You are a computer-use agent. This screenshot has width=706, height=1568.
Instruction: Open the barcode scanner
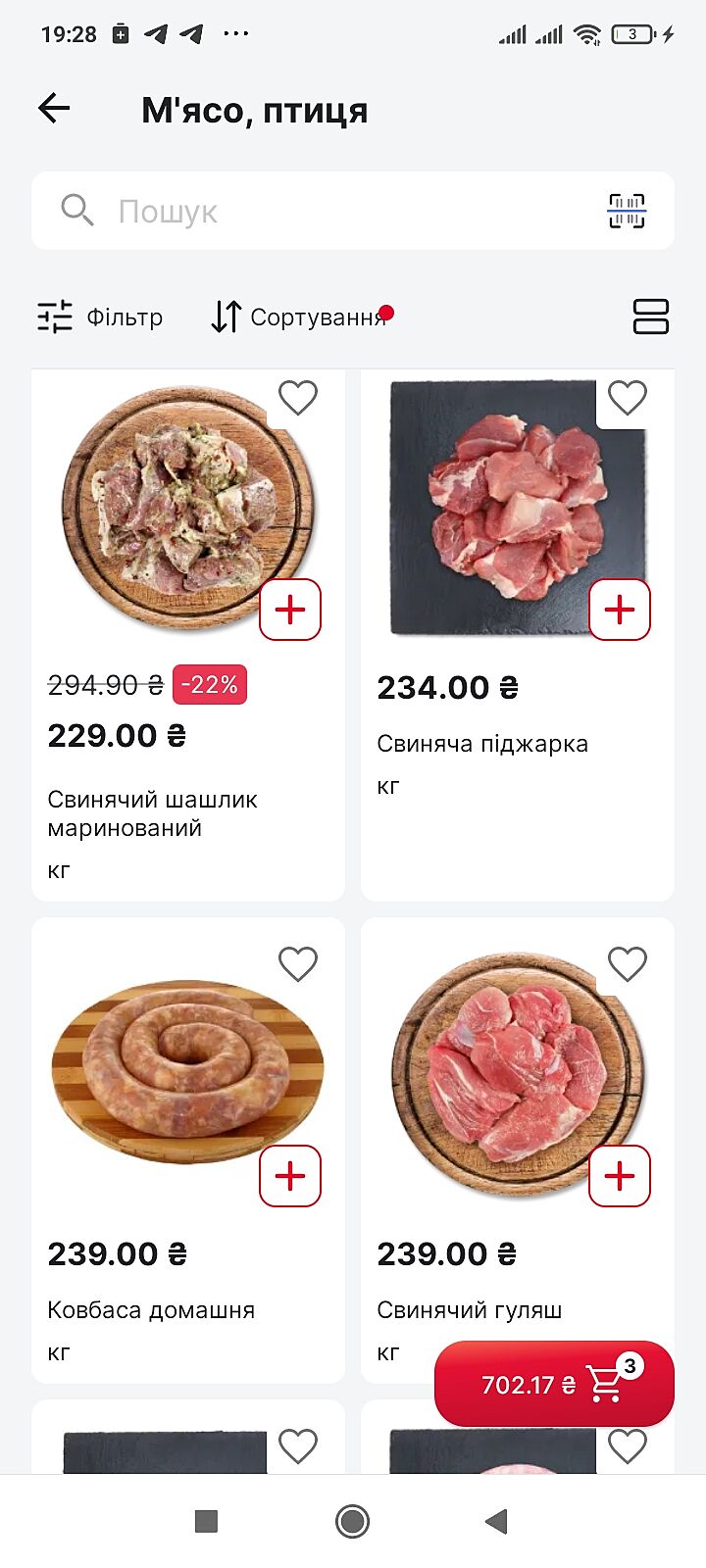tap(626, 211)
